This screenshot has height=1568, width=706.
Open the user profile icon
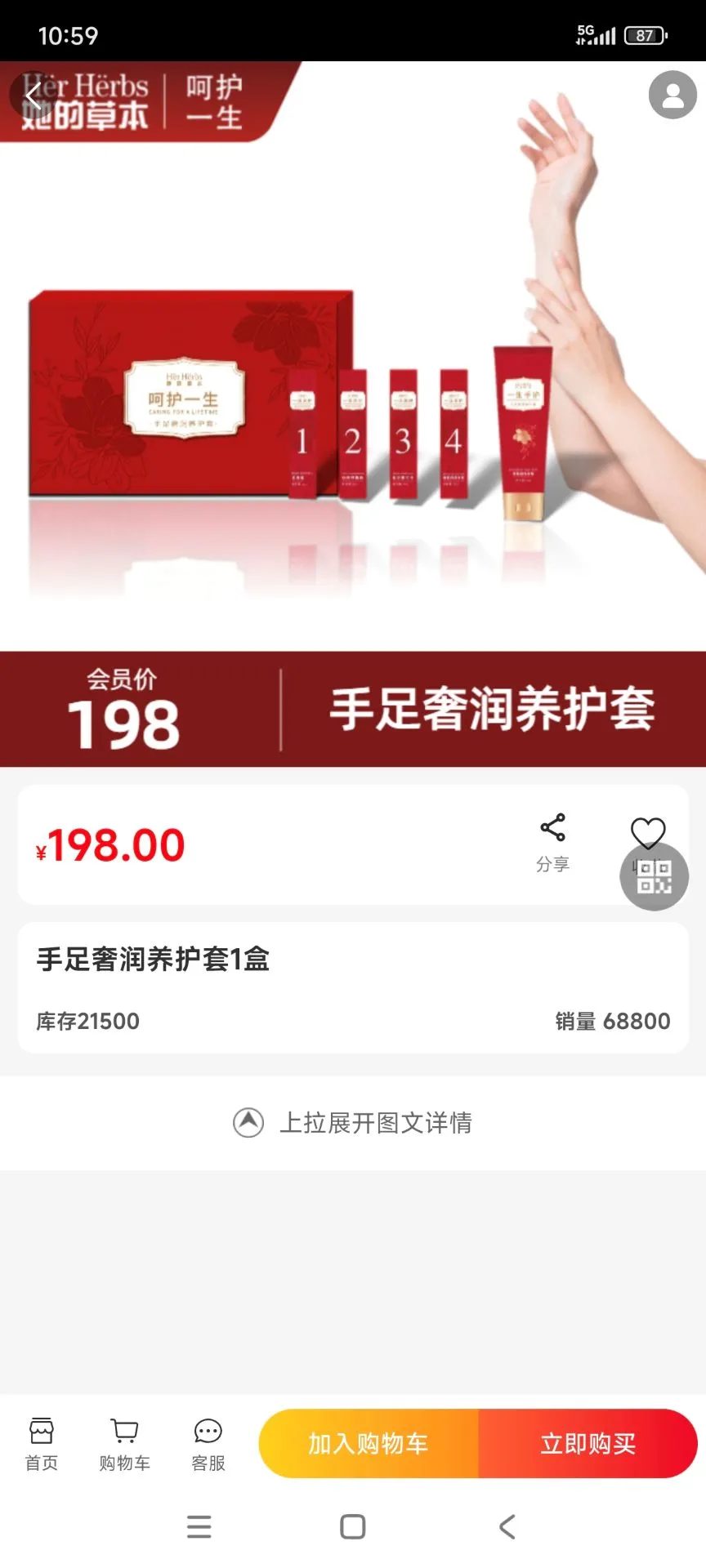[x=670, y=96]
